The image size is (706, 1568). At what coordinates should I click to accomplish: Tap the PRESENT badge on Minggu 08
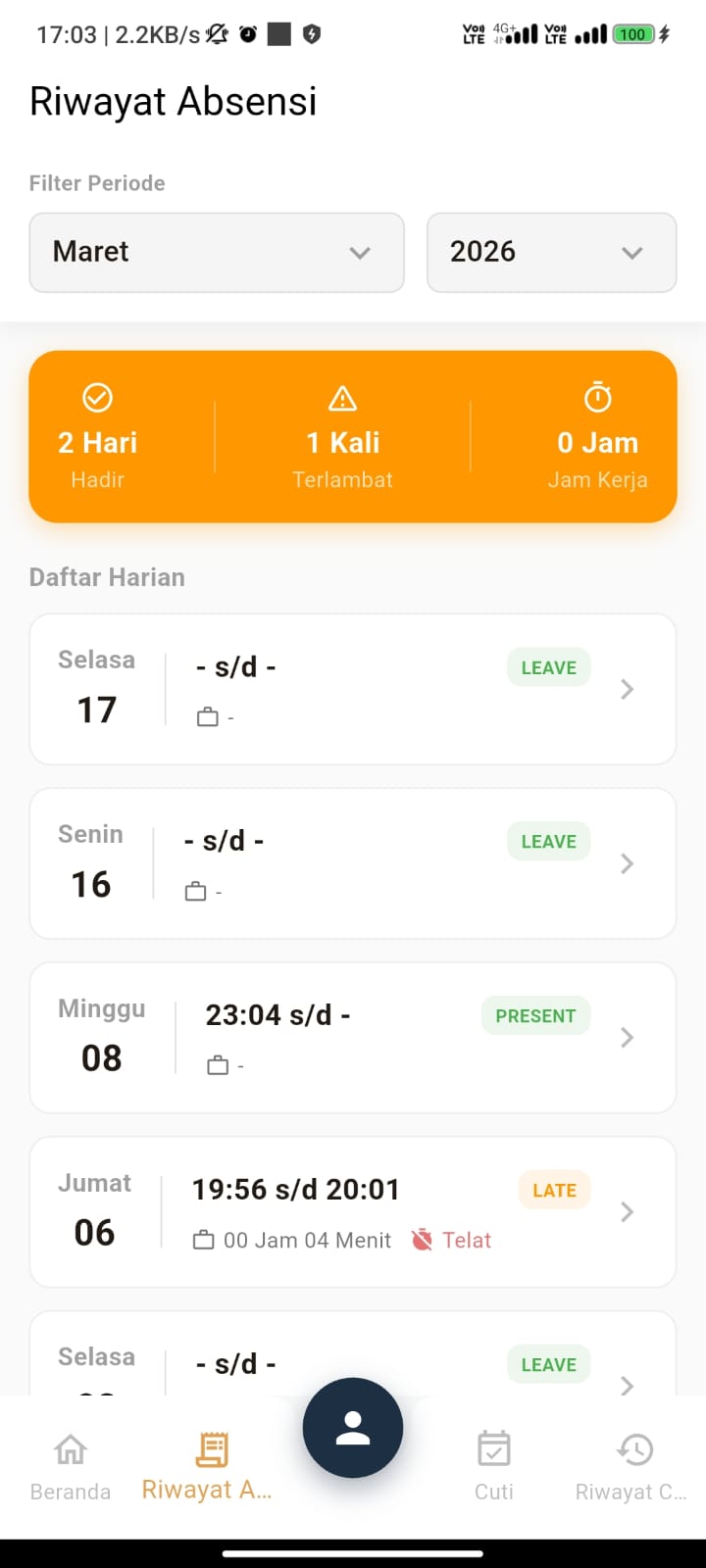[535, 1015]
